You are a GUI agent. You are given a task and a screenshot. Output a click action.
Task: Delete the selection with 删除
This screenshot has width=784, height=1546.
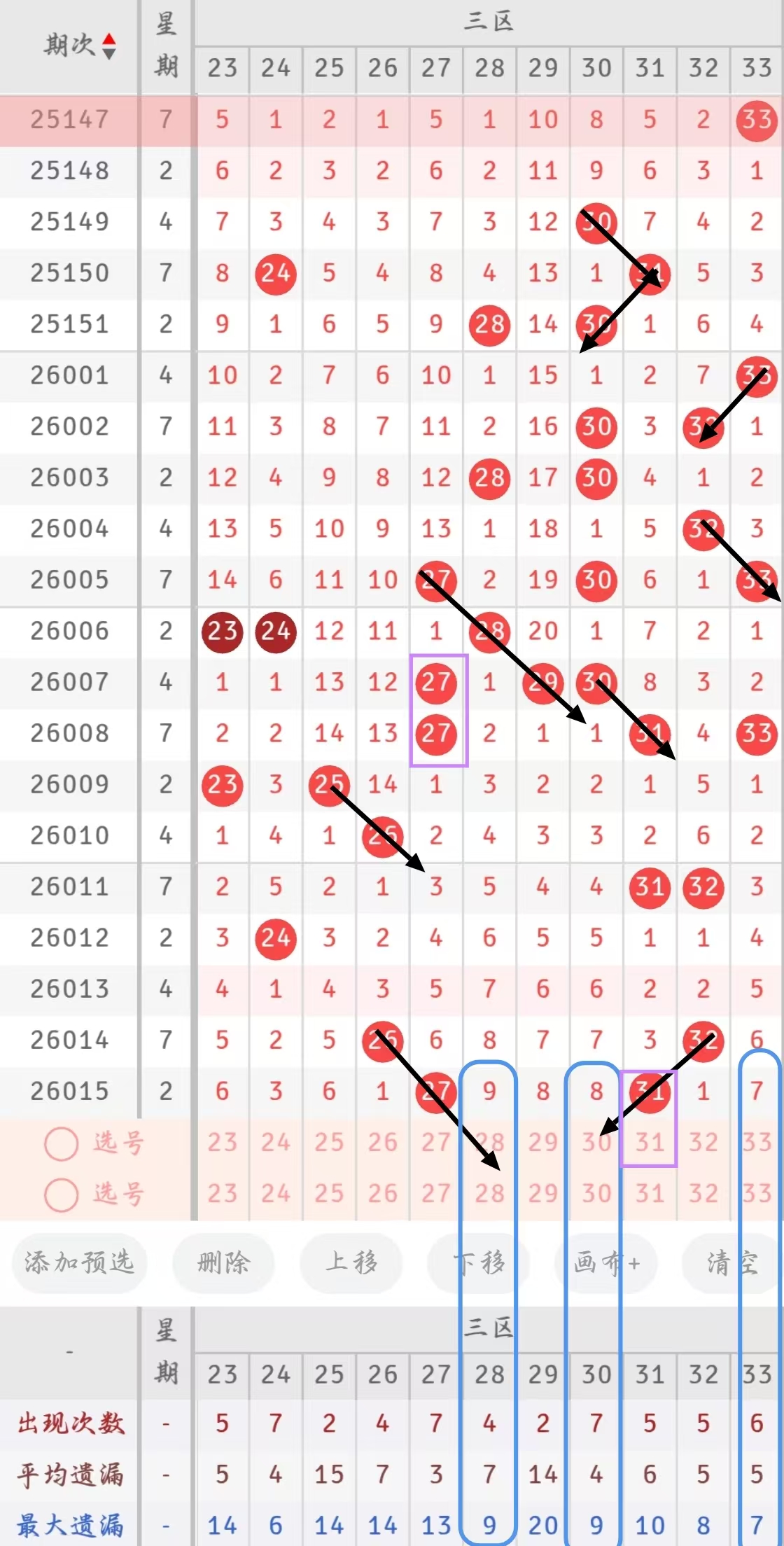[223, 1262]
